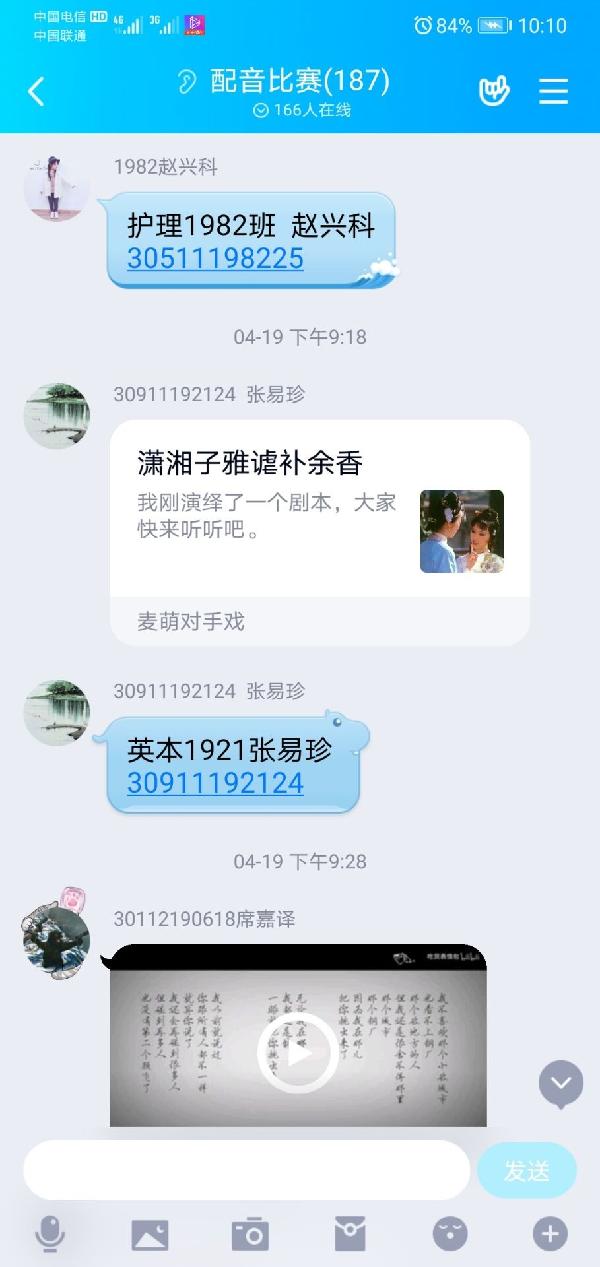Open the group menu with three lines
This screenshot has width=600, height=1267.
coord(553,91)
